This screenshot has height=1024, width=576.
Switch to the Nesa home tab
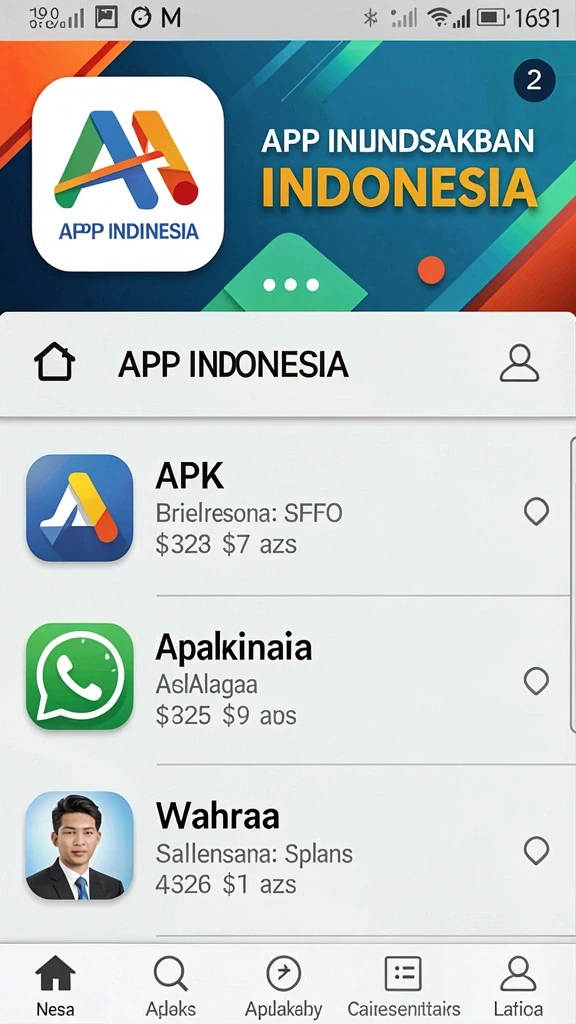pos(55,985)
